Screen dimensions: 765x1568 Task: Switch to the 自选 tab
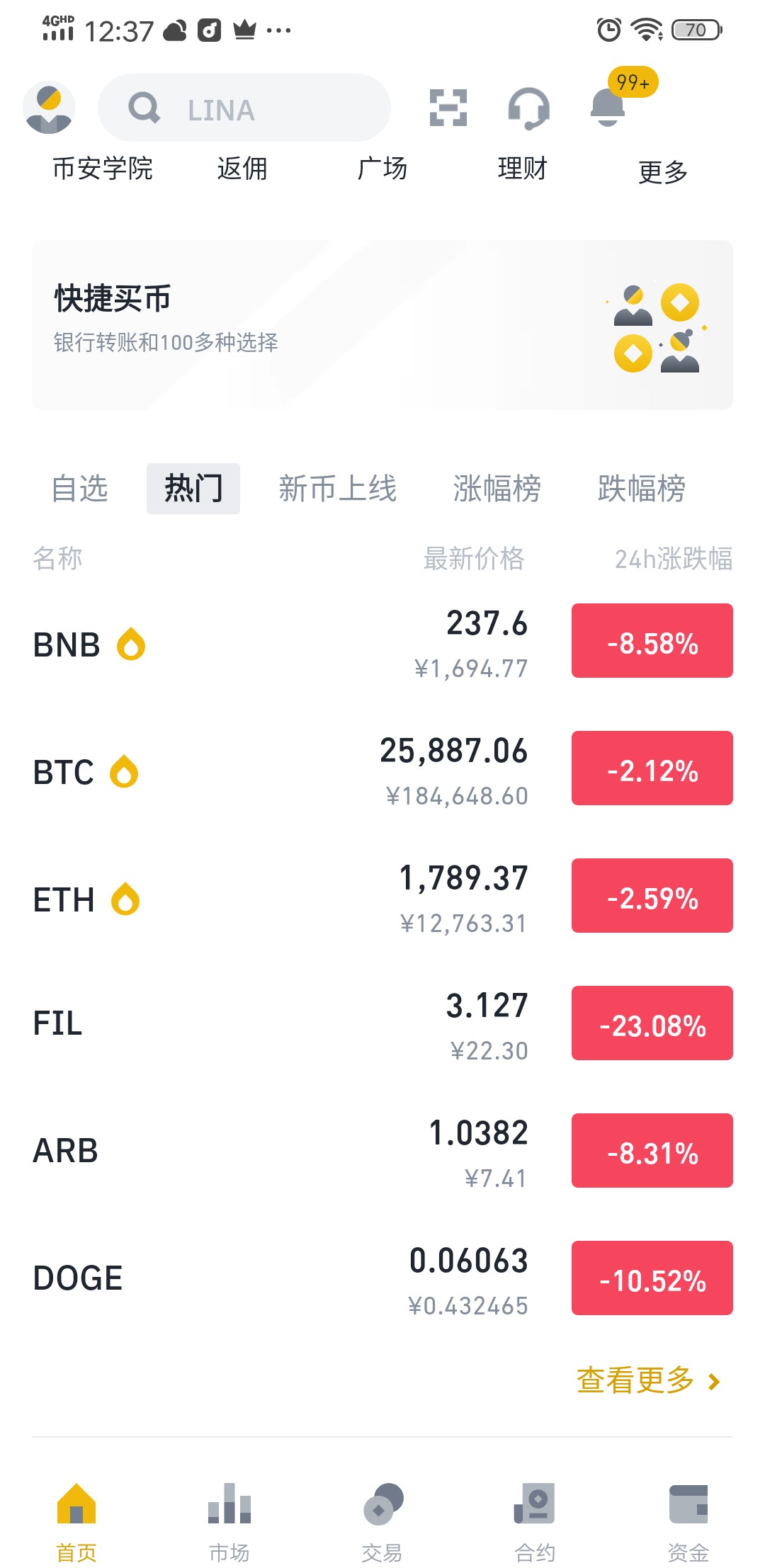pyautogui.click(x=80, y=489)
